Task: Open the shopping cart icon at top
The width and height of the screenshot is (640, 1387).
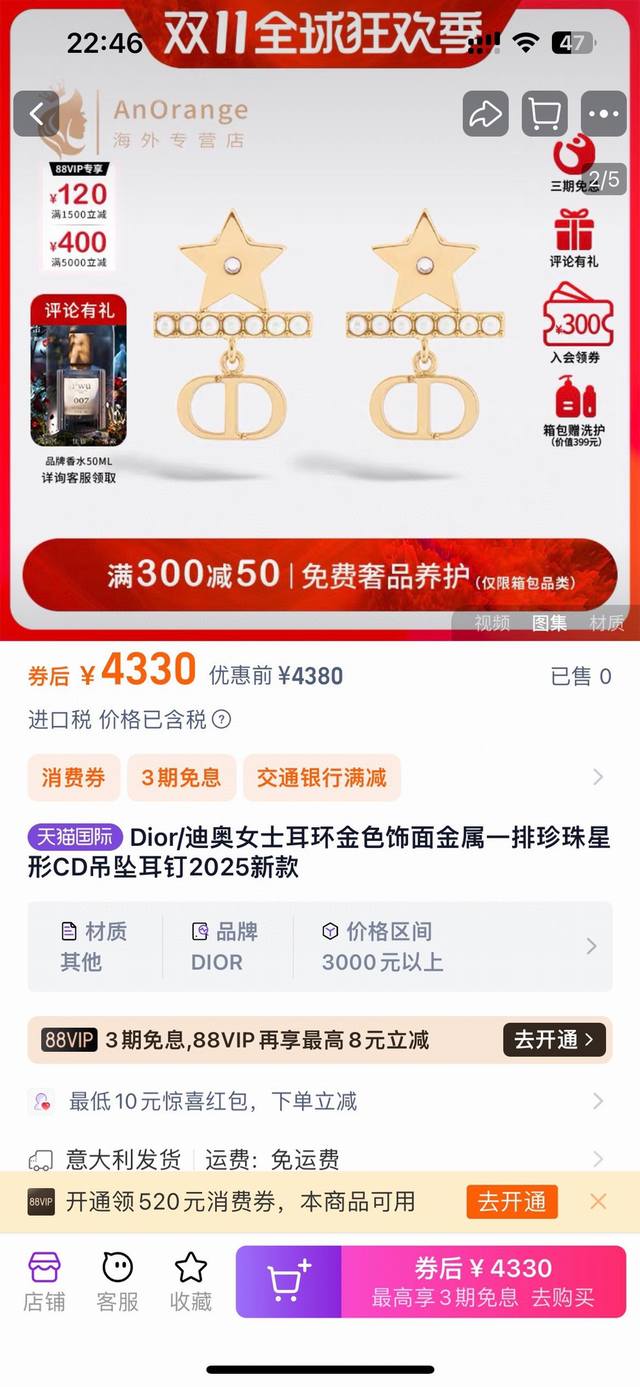Action: coord(544,114)
